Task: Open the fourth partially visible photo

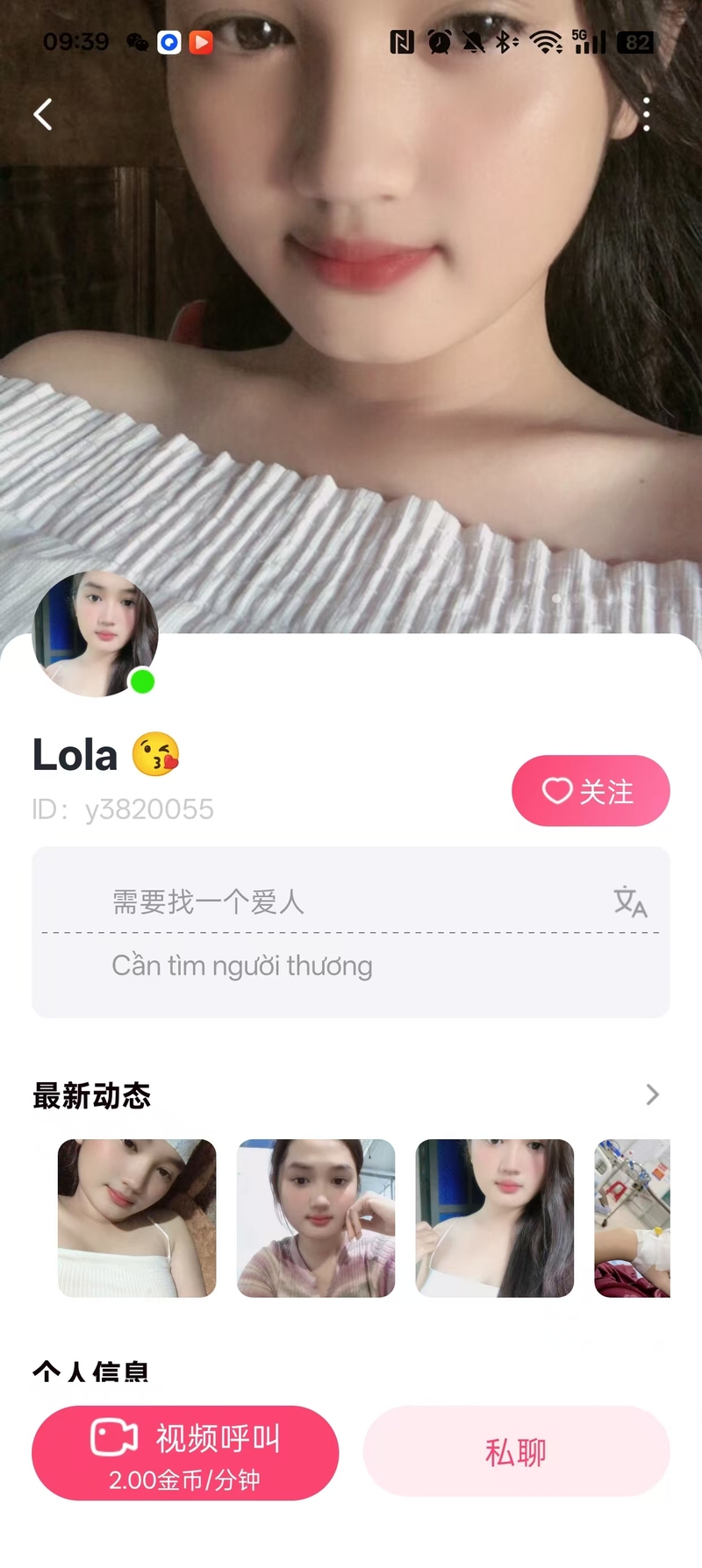Action: 633,1217
